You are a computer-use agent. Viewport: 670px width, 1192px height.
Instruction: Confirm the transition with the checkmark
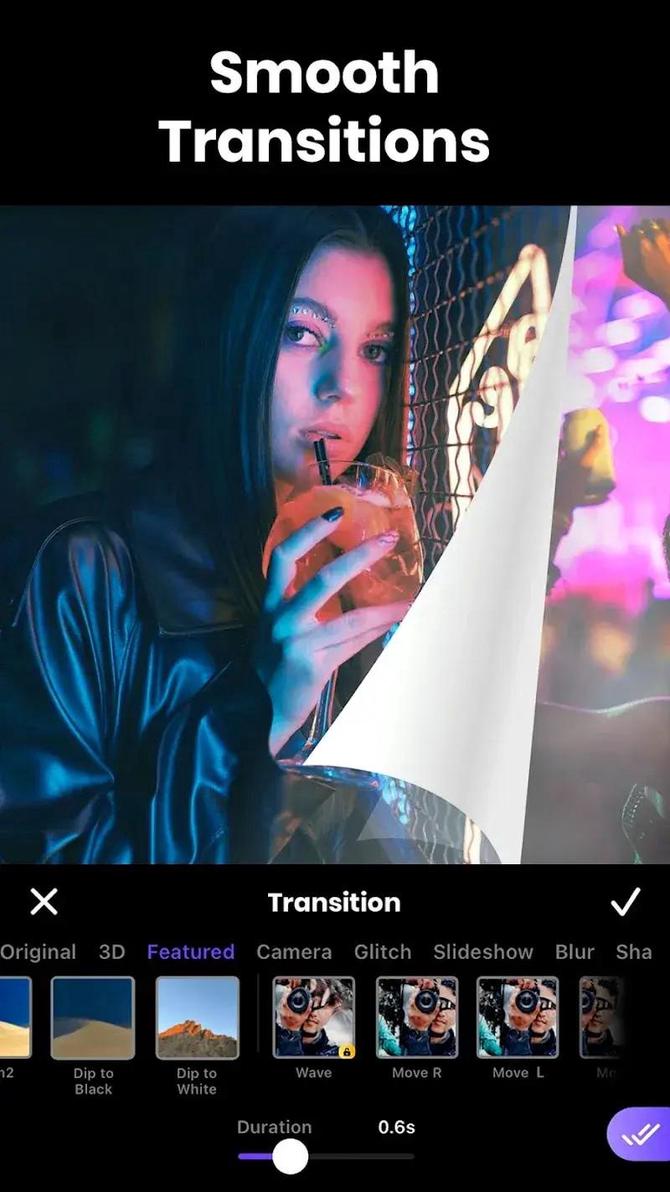click(x=625, y=902)
